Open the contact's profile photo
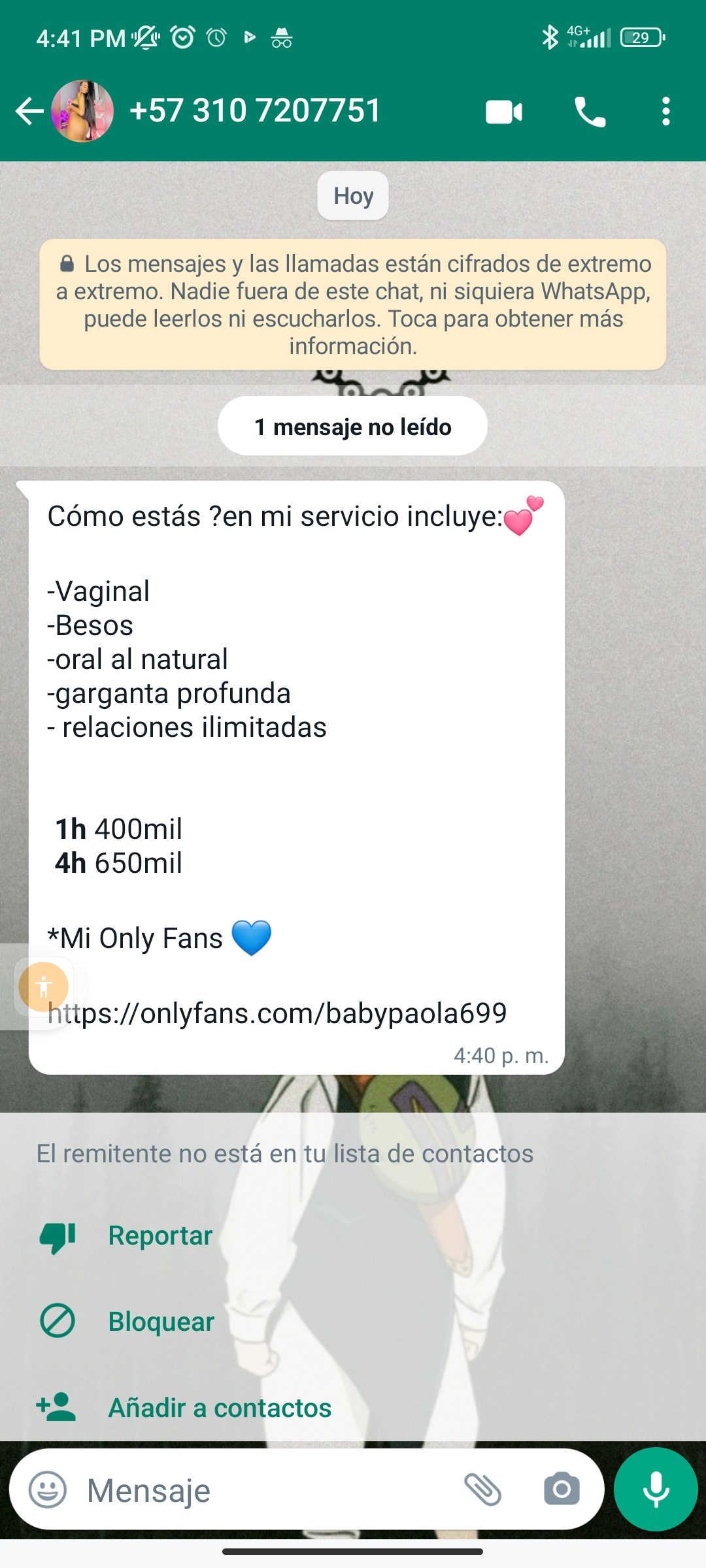Viewport: 706px width, 1568px height. point(82,111)
